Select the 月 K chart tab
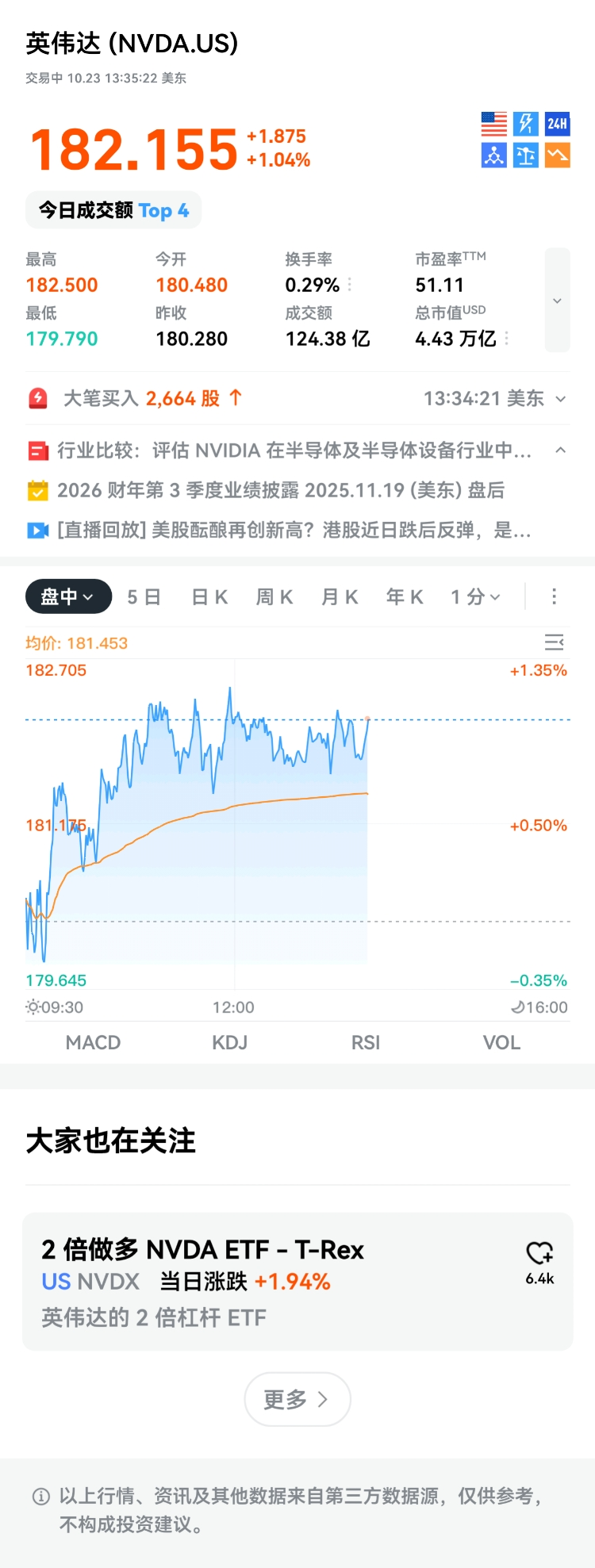The image size is (595, 1568). tap(340, 596)
